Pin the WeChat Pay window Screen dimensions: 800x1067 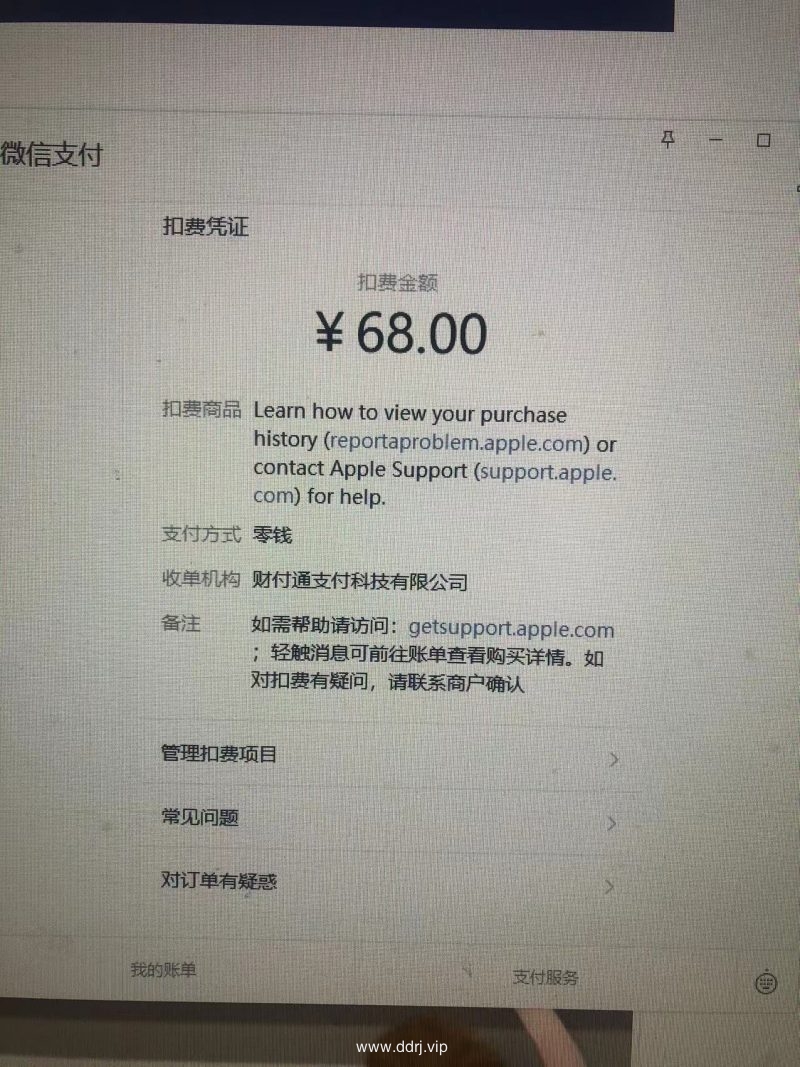click(x=668, y=139)
